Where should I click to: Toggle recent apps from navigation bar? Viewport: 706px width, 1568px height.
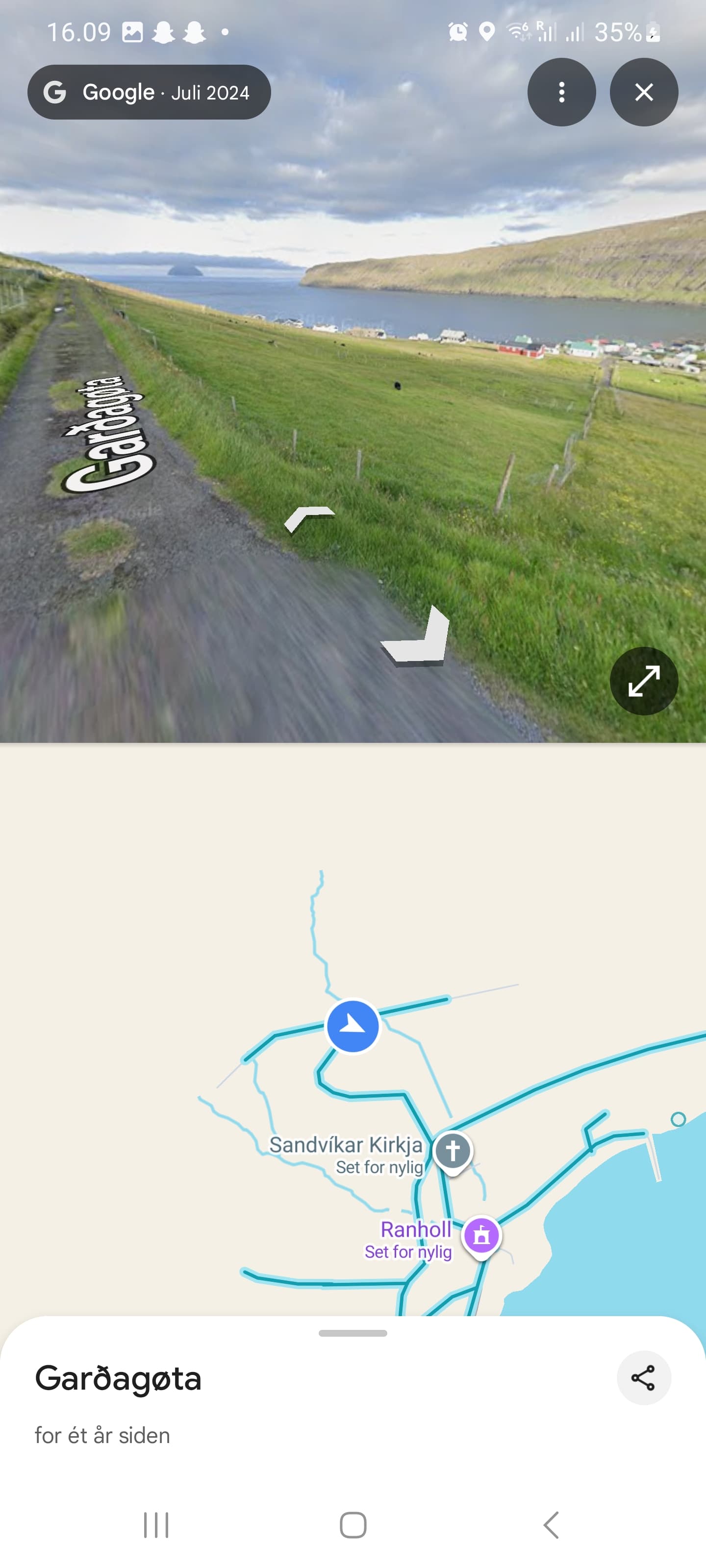(156, 1525)
